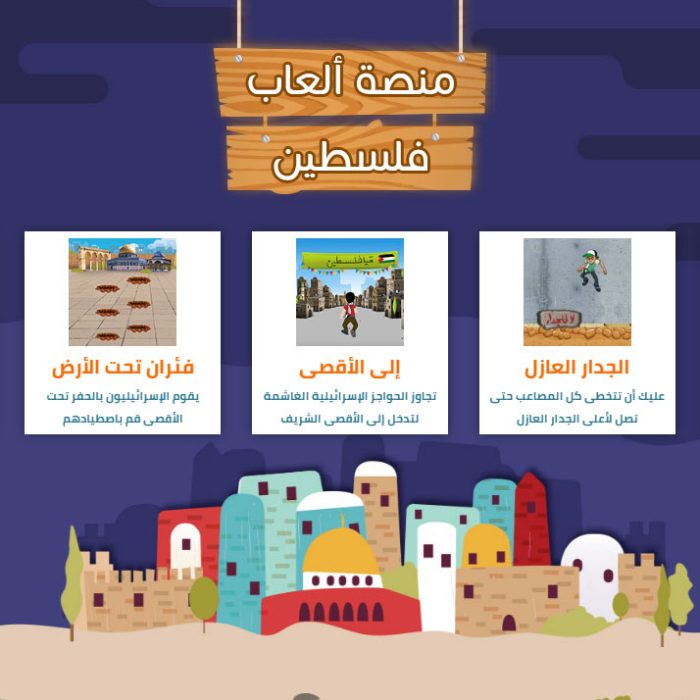This screenshot has width=700, height=700.
Task: Open the الجدار العازل game card
Action: click(577, 332)
